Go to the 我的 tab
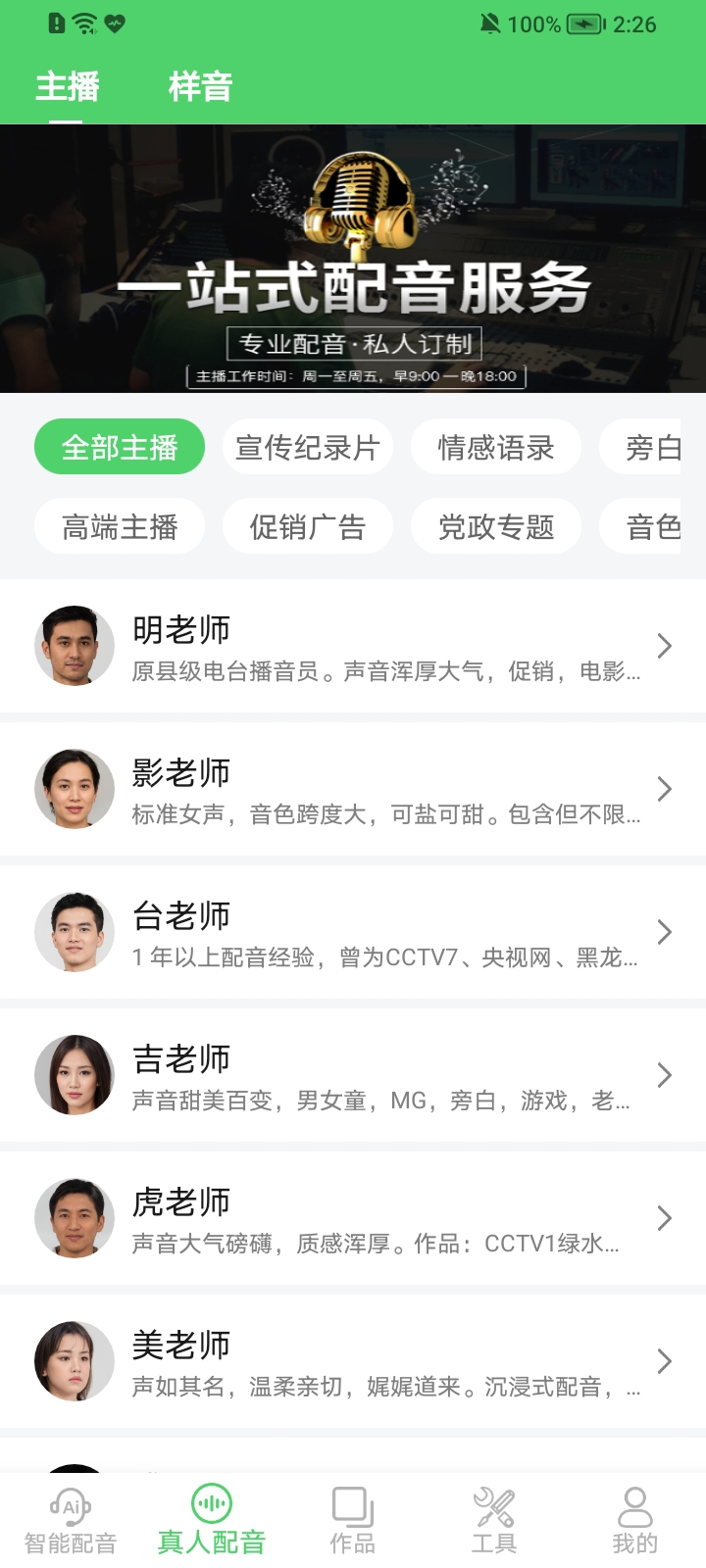The height and width of the screenshot is (1568, 706). 635,1521
